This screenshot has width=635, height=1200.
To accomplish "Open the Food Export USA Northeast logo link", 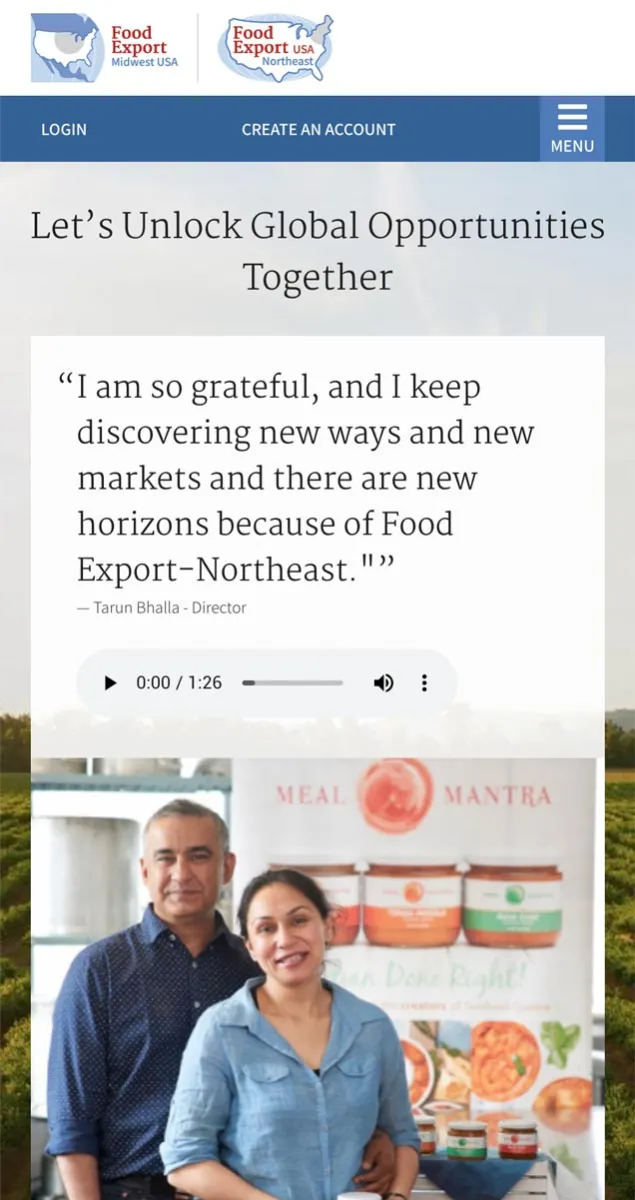I will pyautogui.click(x=276, y=48).
